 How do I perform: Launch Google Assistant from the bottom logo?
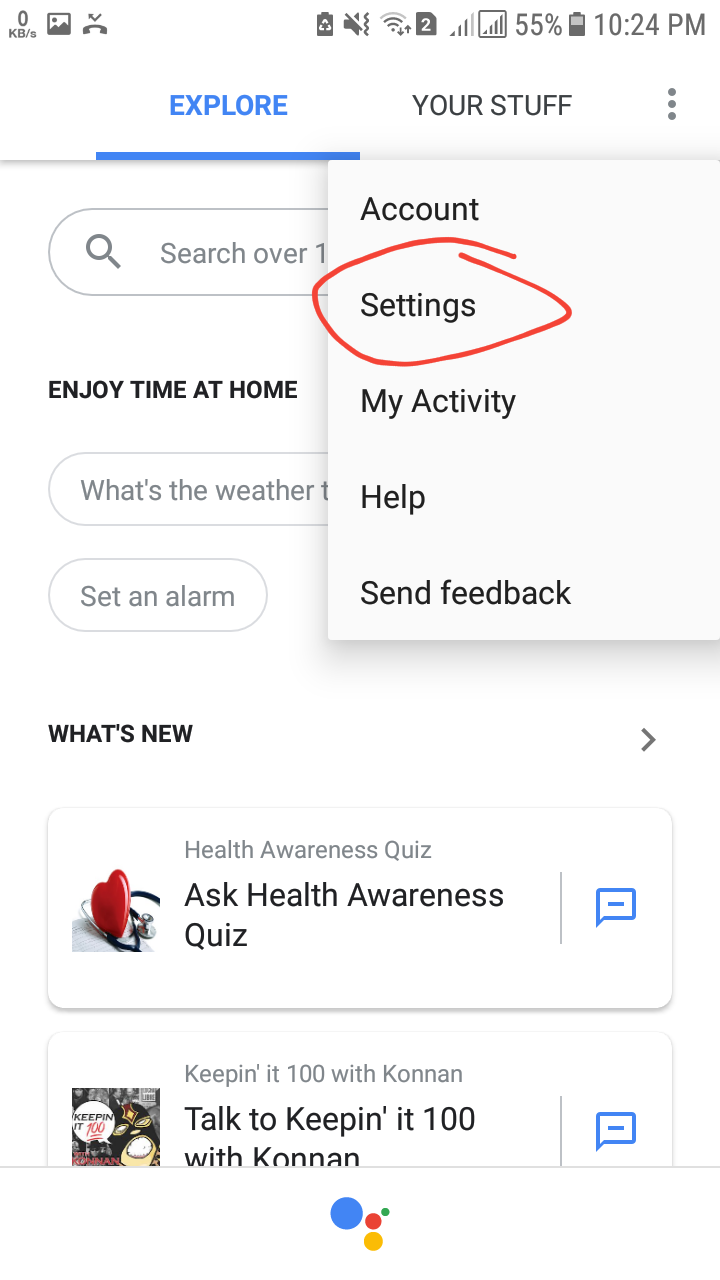(x=360, y=1222)
